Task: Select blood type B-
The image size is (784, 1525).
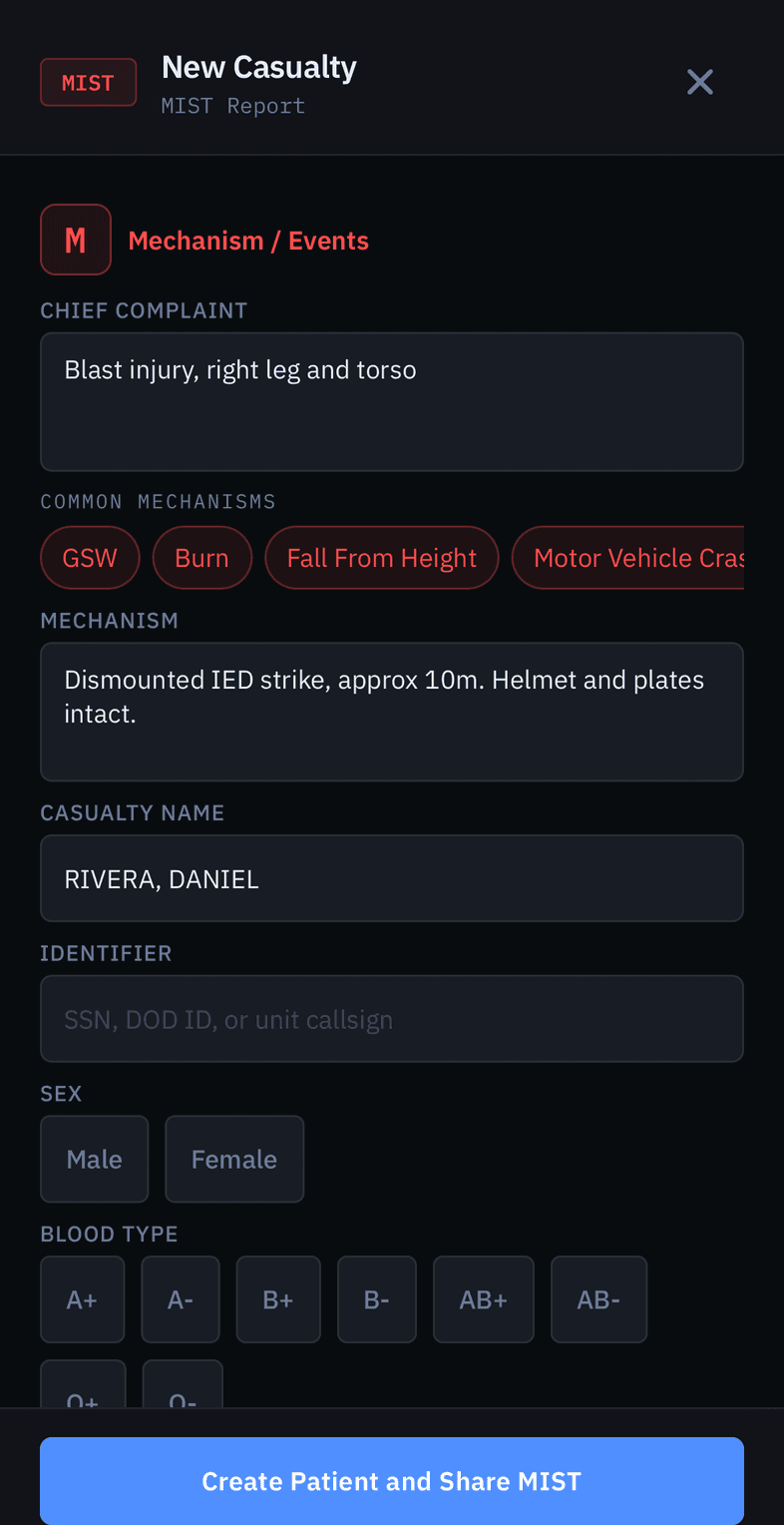Action: tap(377, 1299)
